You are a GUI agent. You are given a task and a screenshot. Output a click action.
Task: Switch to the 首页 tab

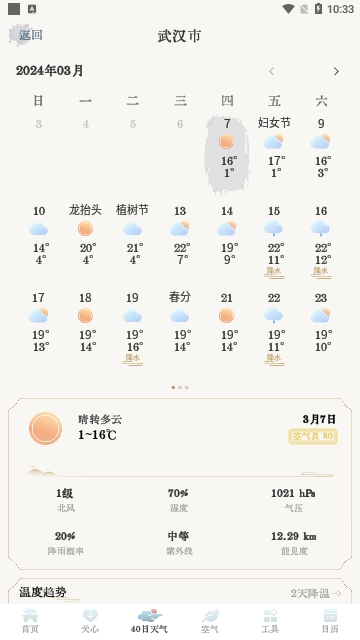(x=30, y=621)
